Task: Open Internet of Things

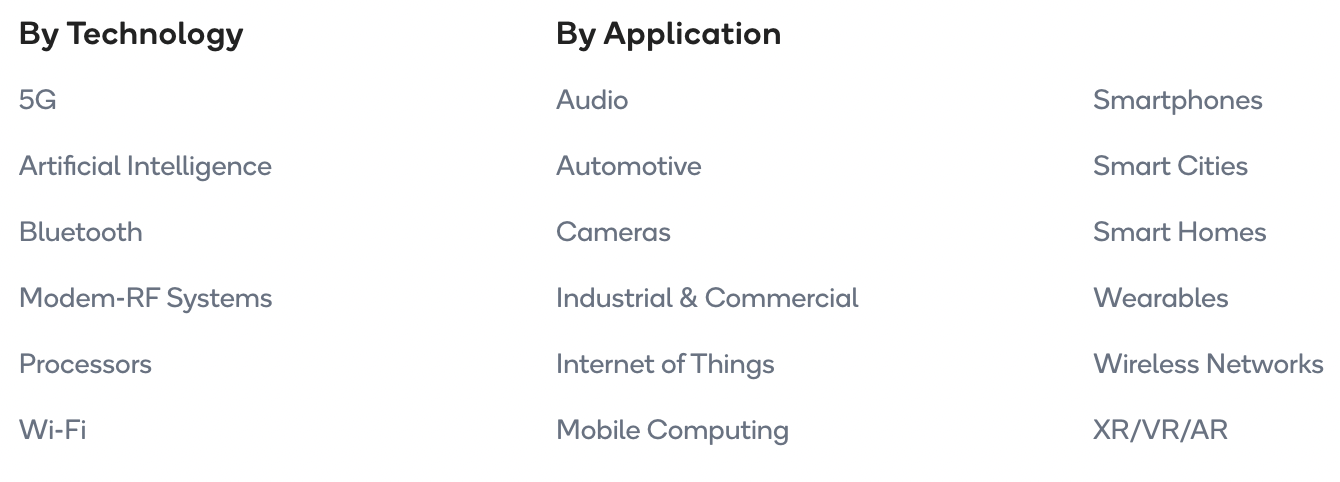Action: point(665,364)
